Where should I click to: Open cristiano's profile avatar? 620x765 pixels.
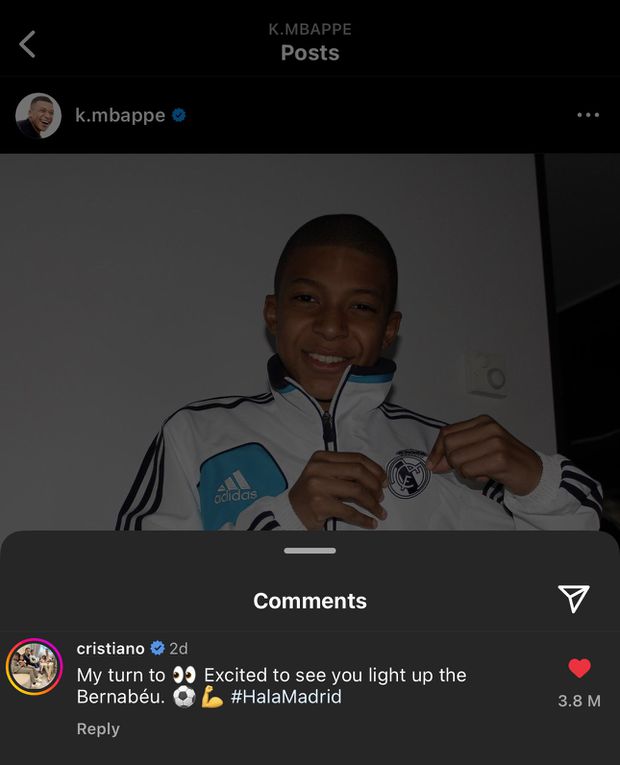coord(34,666)
